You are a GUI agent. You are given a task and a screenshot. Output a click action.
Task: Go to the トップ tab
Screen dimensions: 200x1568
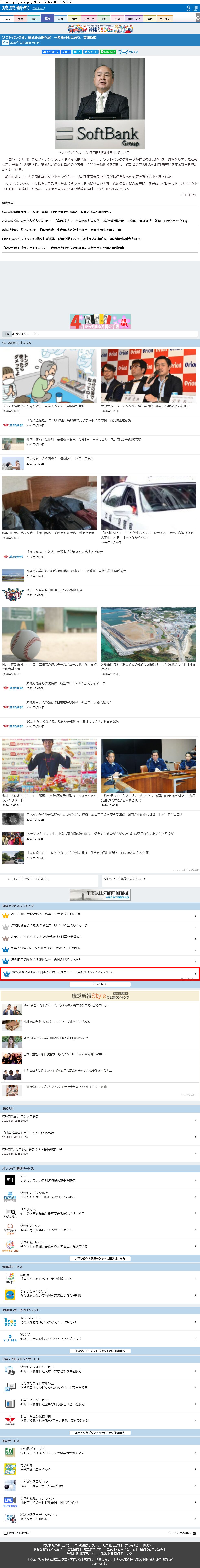[7, 19]
